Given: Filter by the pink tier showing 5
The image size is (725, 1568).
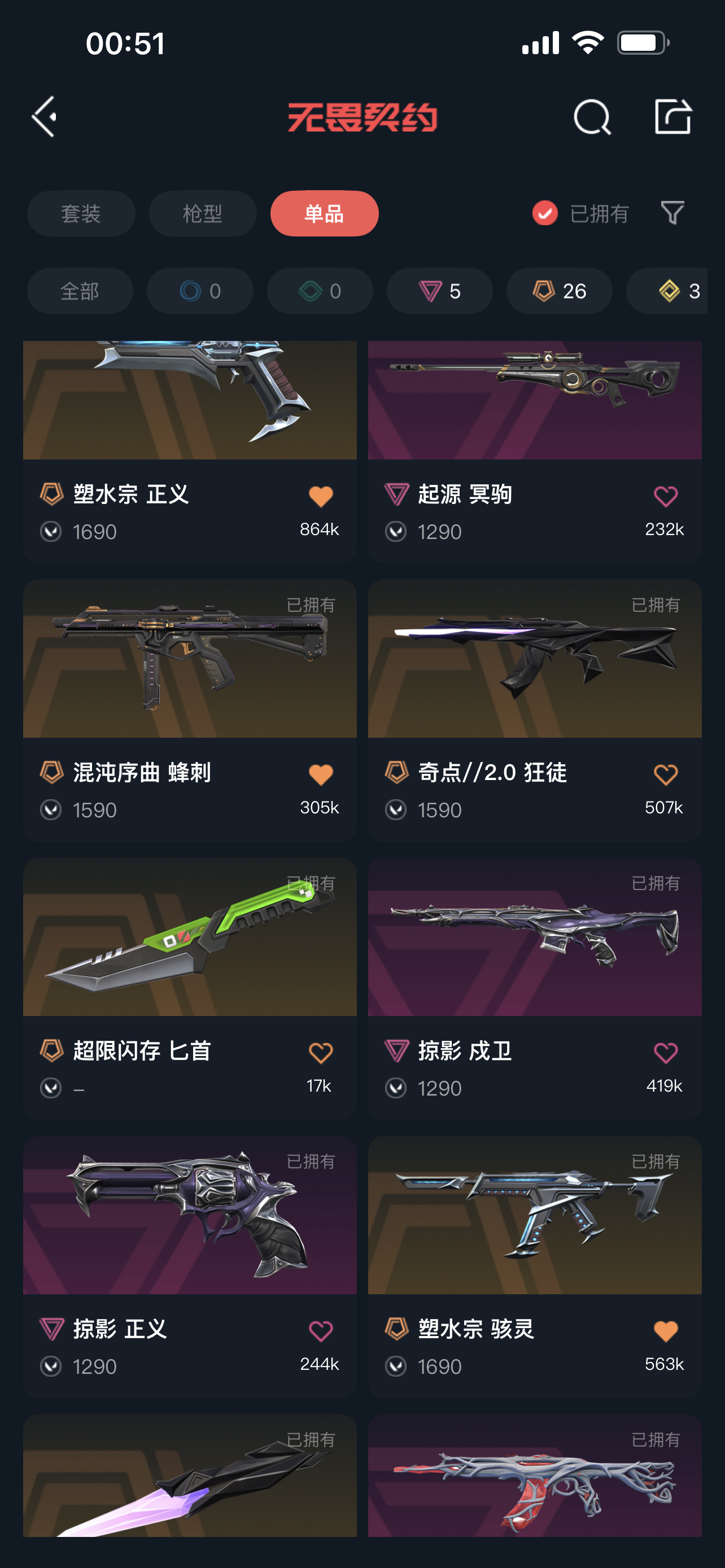Looking at the screenshot, I should tap(439, 292).
